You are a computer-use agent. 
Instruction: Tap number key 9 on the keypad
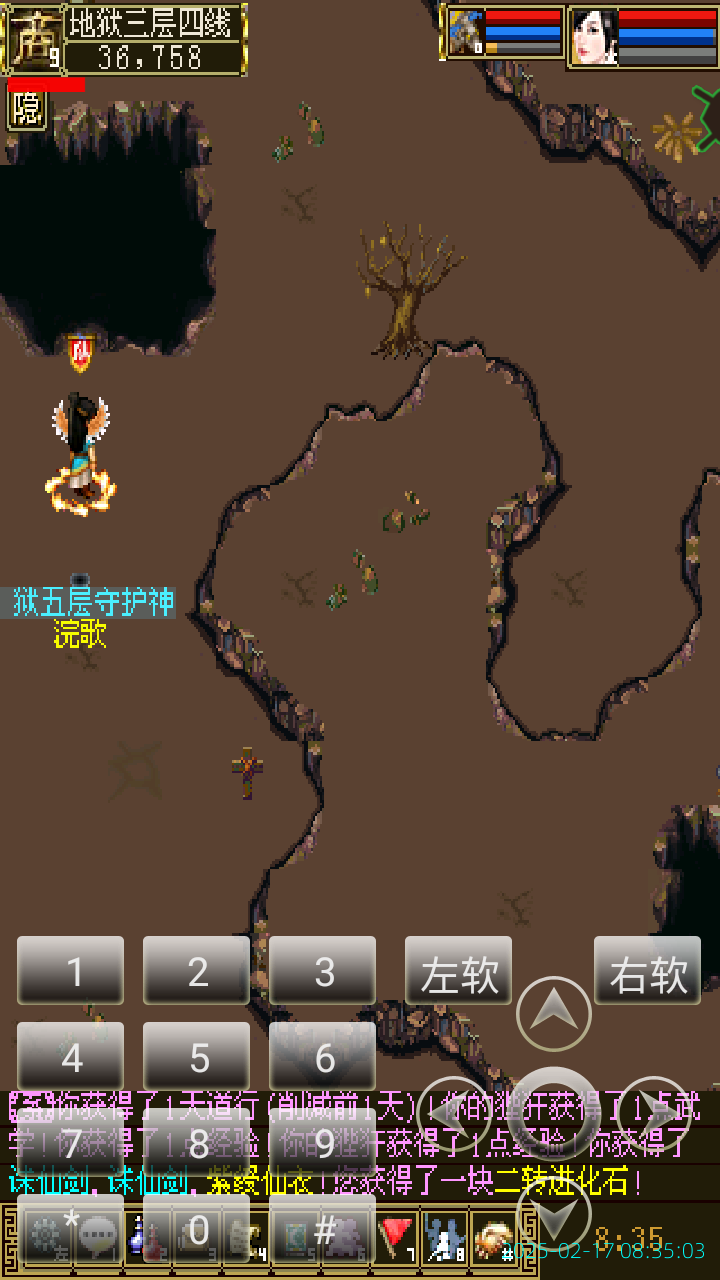tap(322, 1142)
